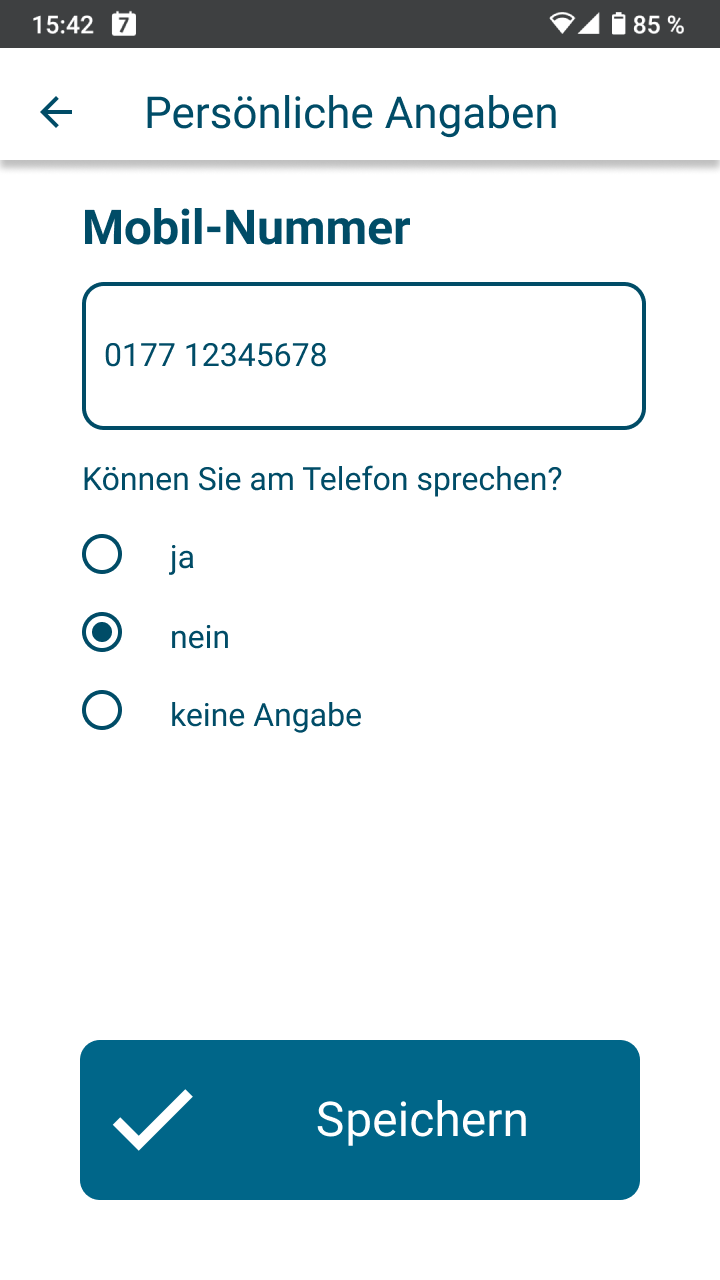
Task: Select the ja radio button
Action: pos(101,553)
